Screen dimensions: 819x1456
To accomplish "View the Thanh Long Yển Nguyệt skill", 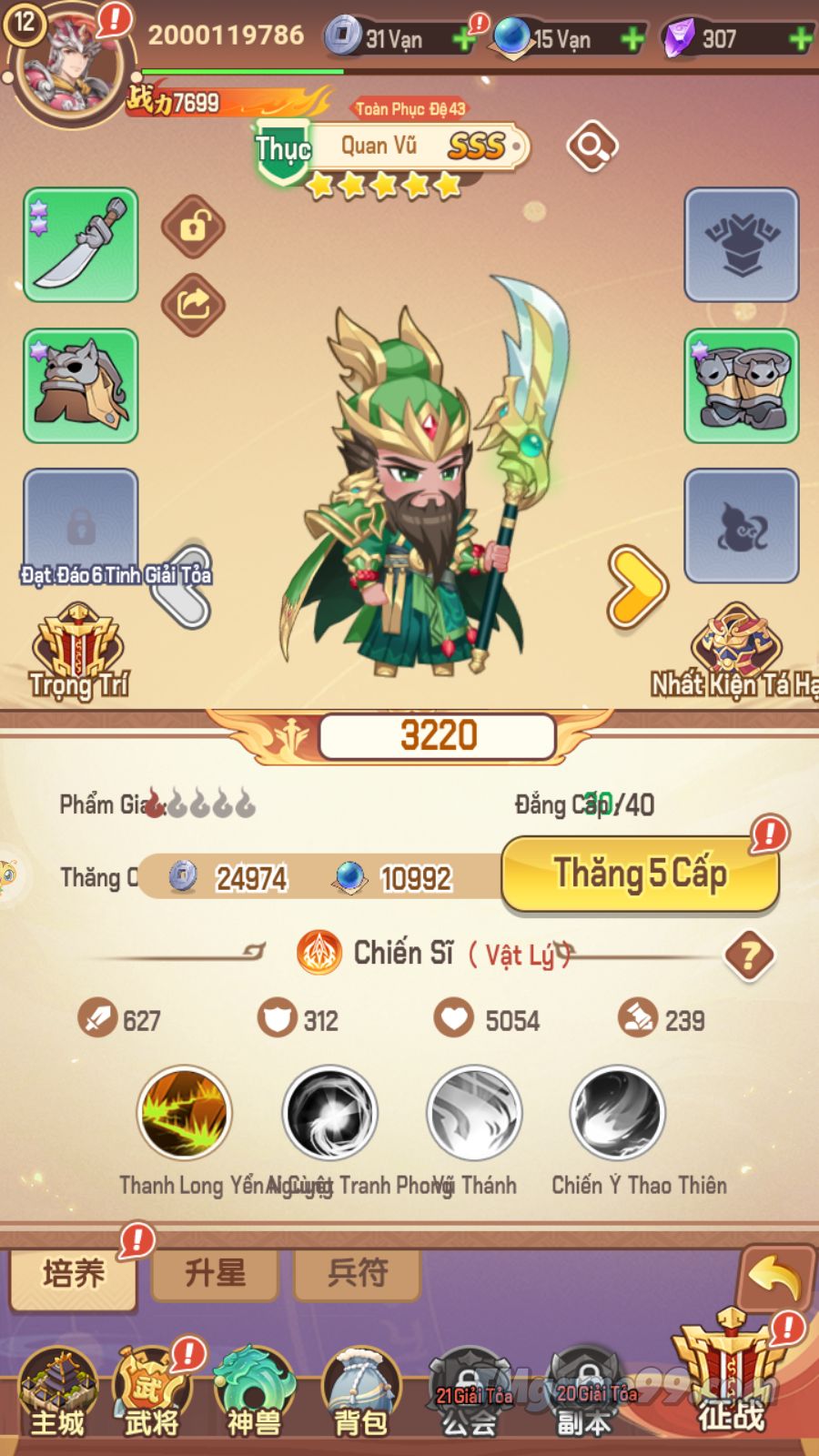I will tap(185, 1113).
